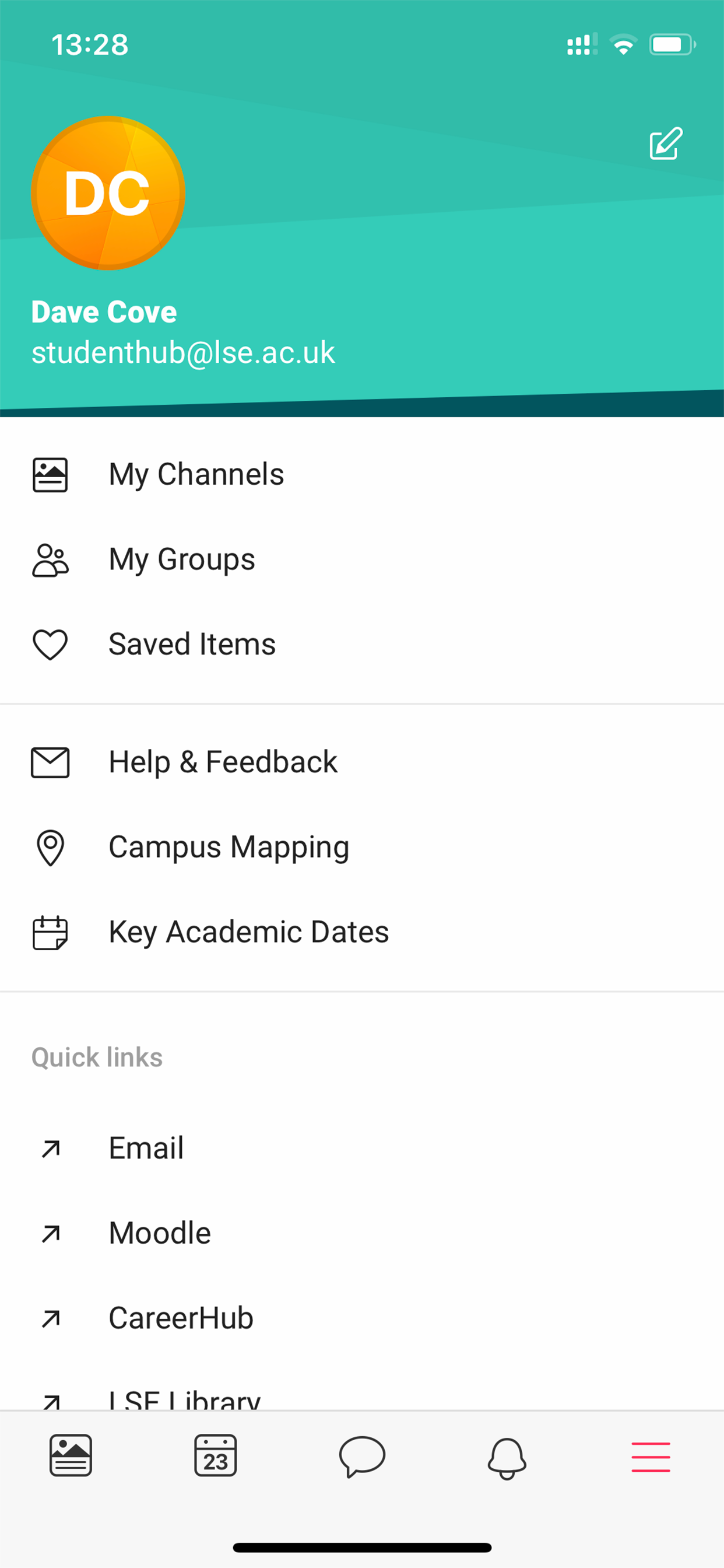The image size is (724, 1568).
Task: Open the CareerHub quick link
Action: [362, 1318]
